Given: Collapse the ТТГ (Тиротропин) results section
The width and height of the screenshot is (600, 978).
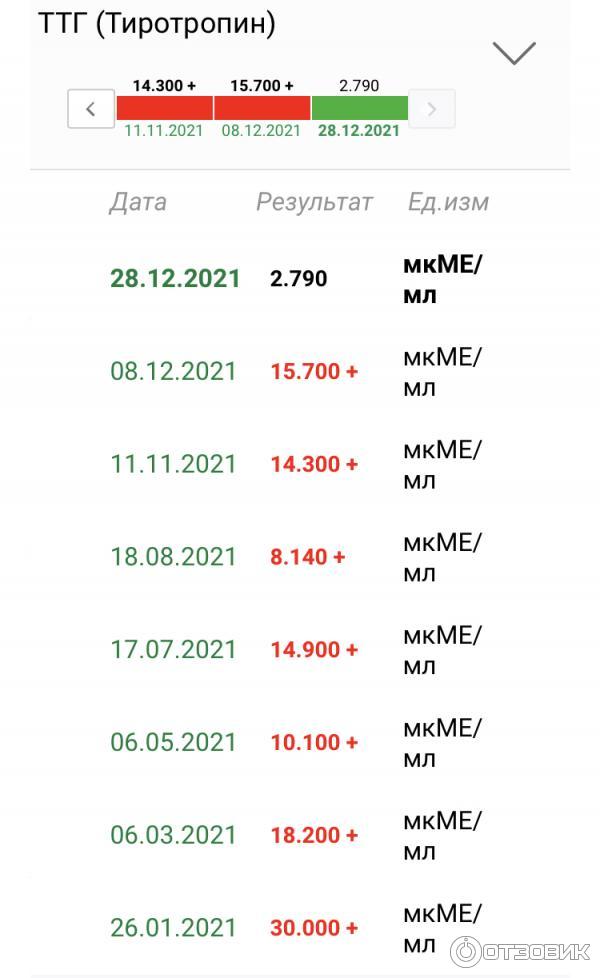Looking at the screenshot, I should pos(514,53).
